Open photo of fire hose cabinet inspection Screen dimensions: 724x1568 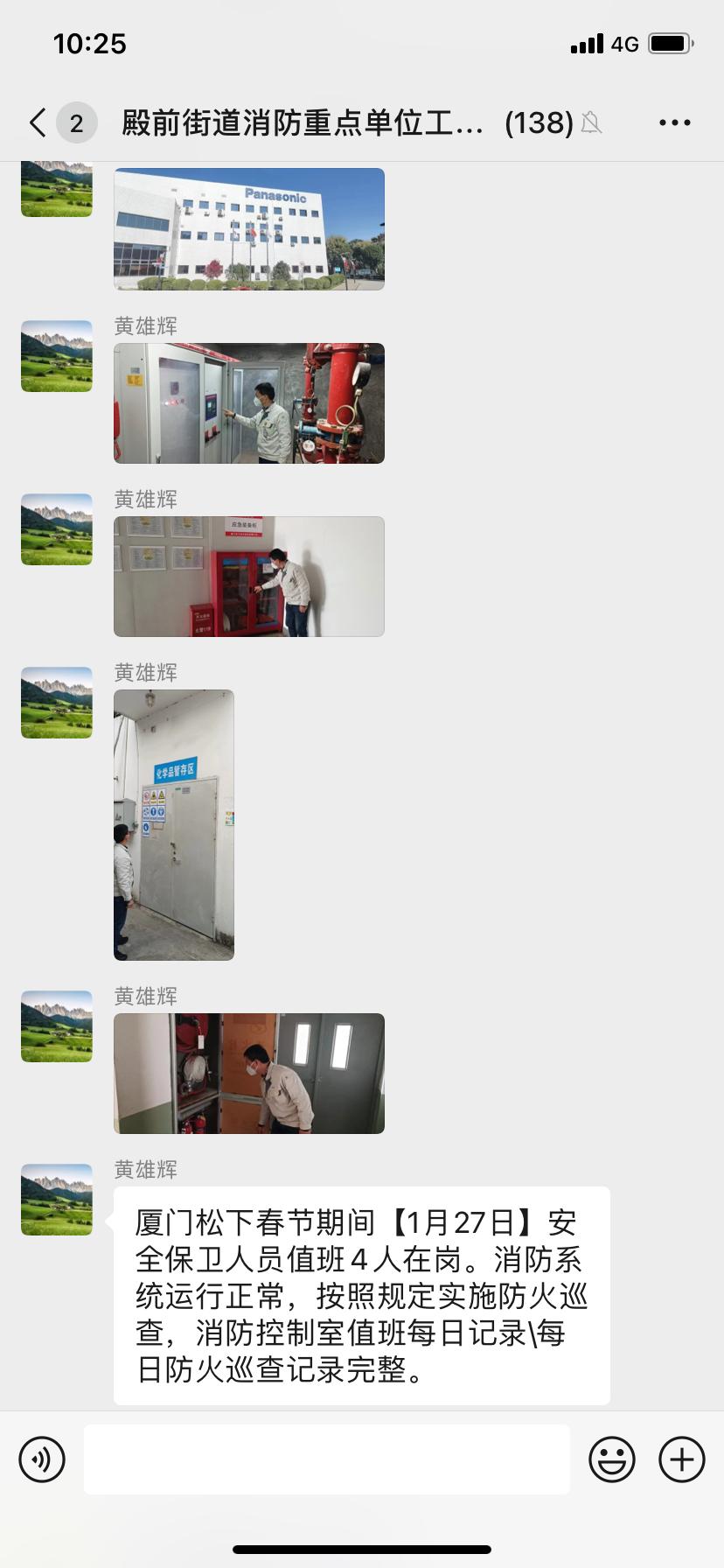249,1073
